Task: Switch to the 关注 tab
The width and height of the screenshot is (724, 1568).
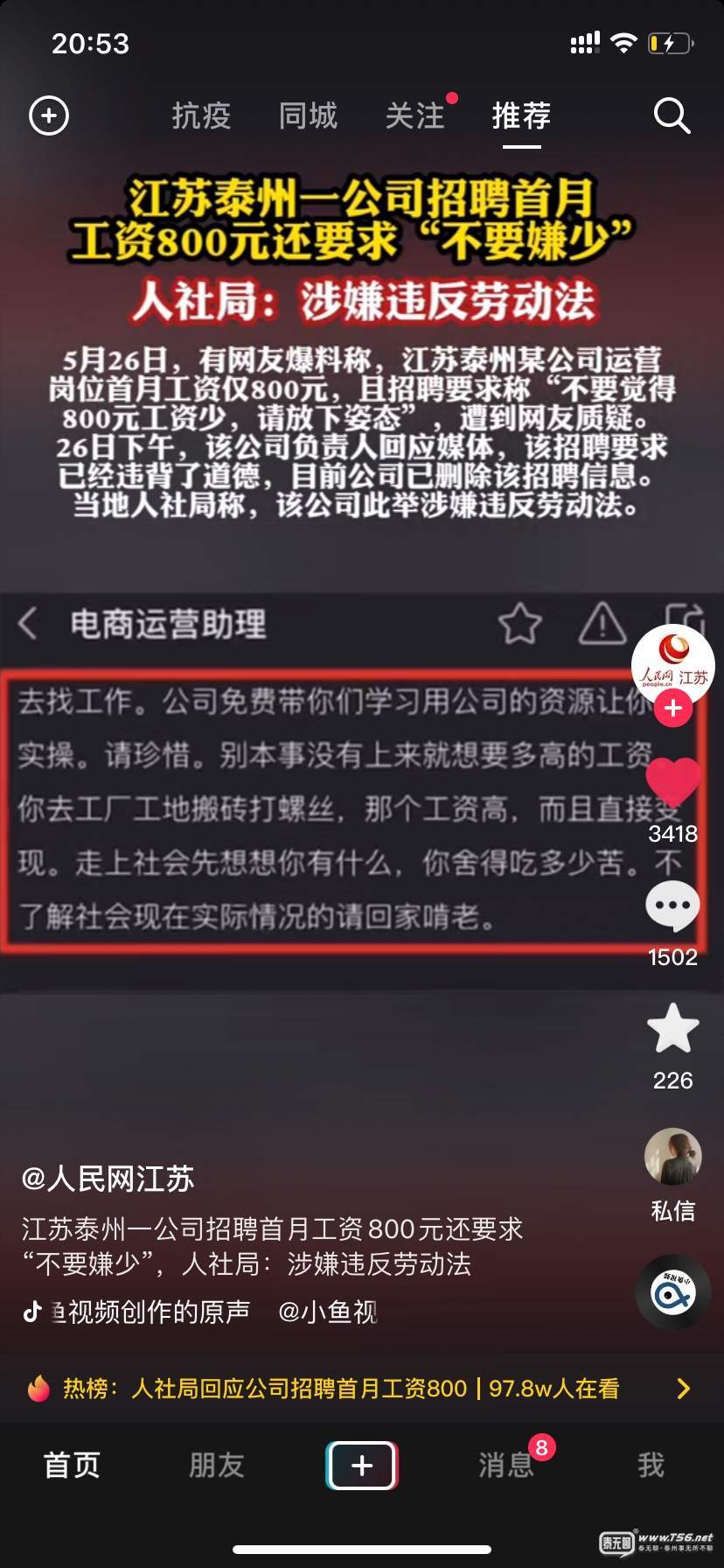Action: tap(415, 115)
